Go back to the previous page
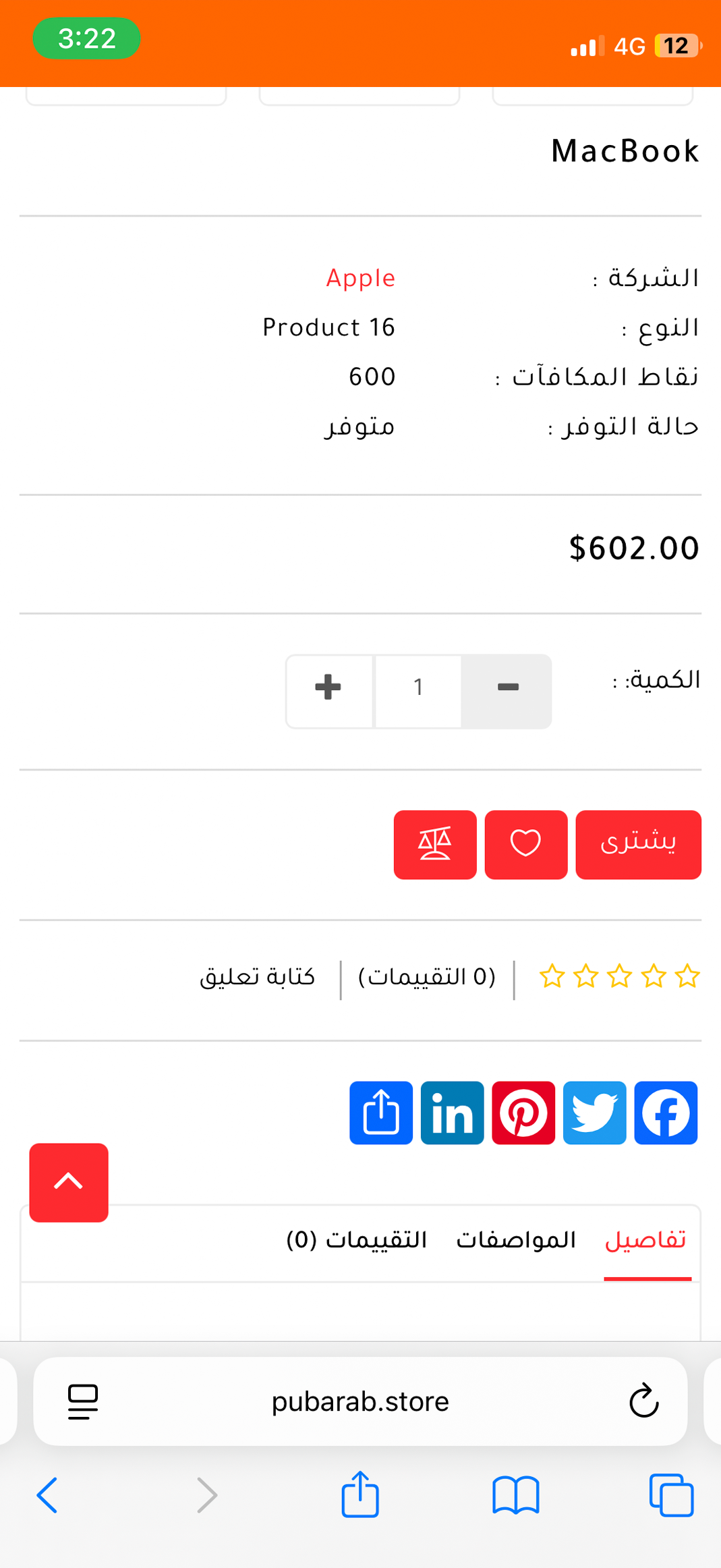The height and width of the screenshot is (1568, 721). (47, 1495)
